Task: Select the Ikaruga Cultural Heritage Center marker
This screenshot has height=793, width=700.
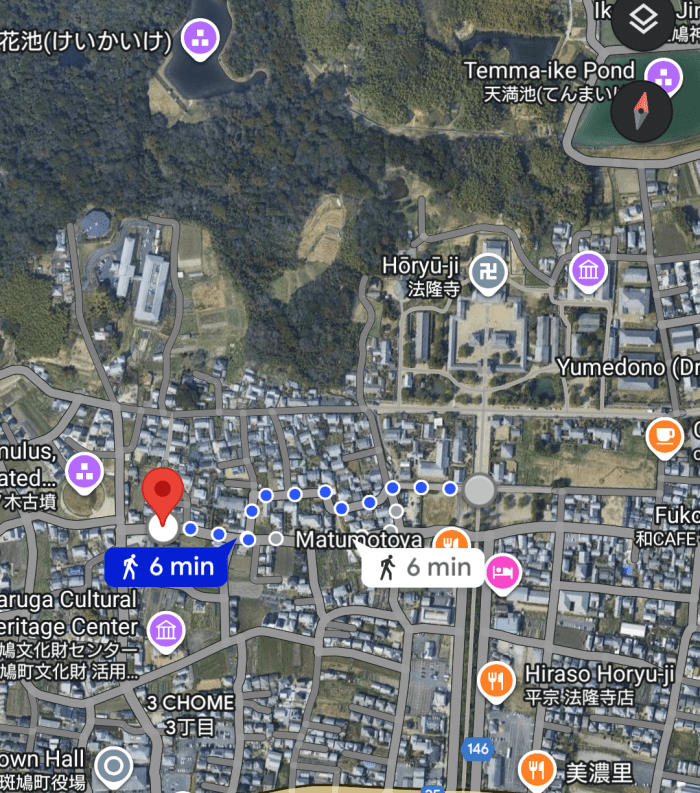Action: click(166, 630)
